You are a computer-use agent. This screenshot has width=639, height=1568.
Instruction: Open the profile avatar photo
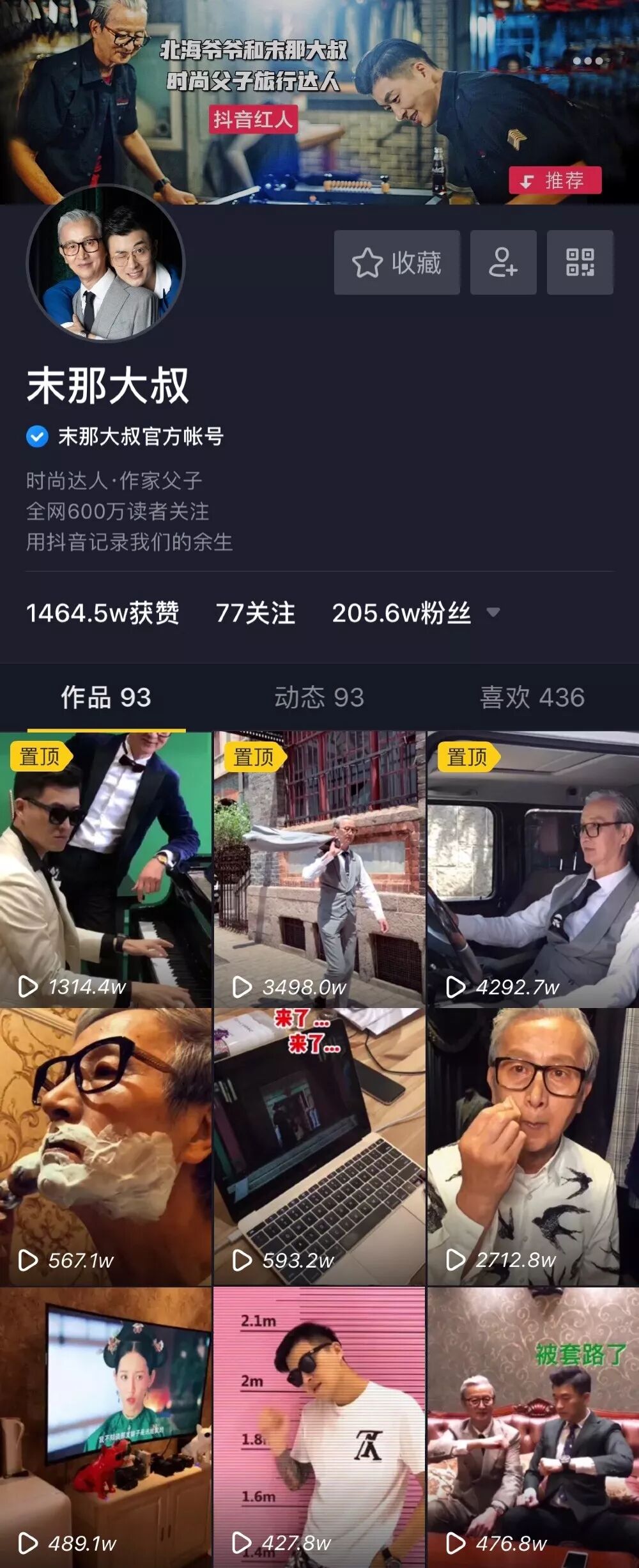pyautogui.click(x=105, y=263)
